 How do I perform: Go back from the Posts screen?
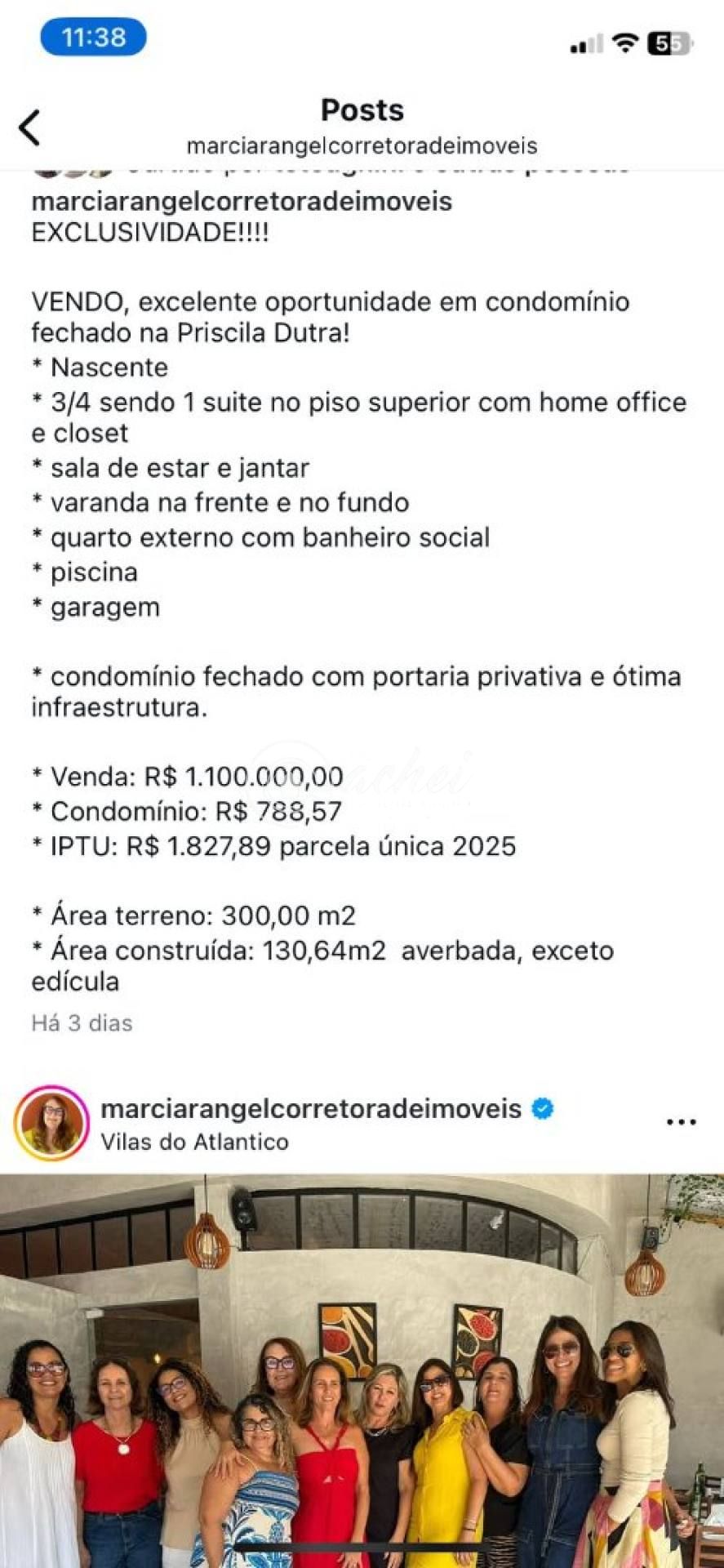click(30, 128)
